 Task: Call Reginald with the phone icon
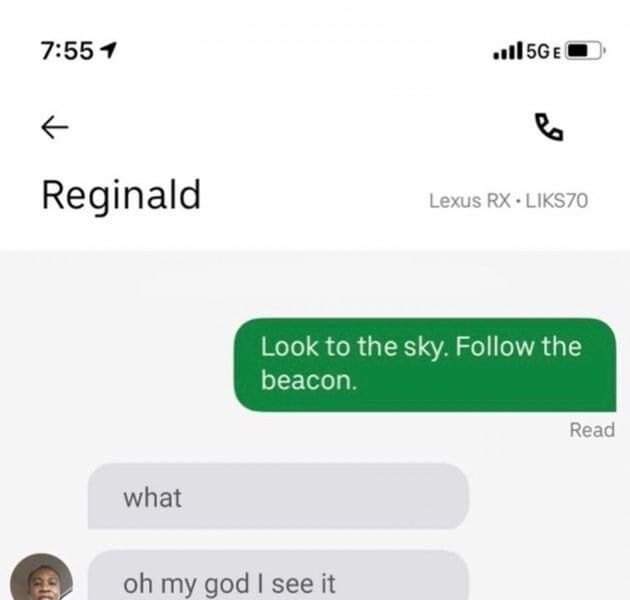(549, 127)
